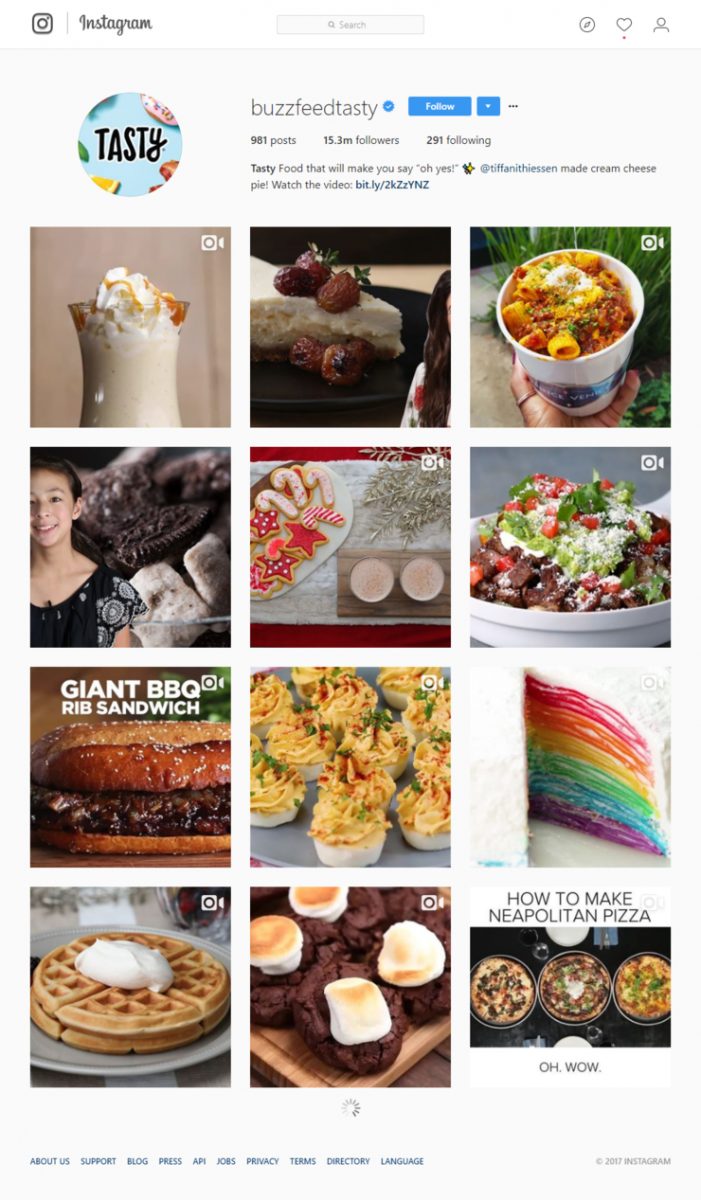Open the Giant BBQ Rib Sandwich video
Viewport: 701px width, 1200px height.
[130, 767]
